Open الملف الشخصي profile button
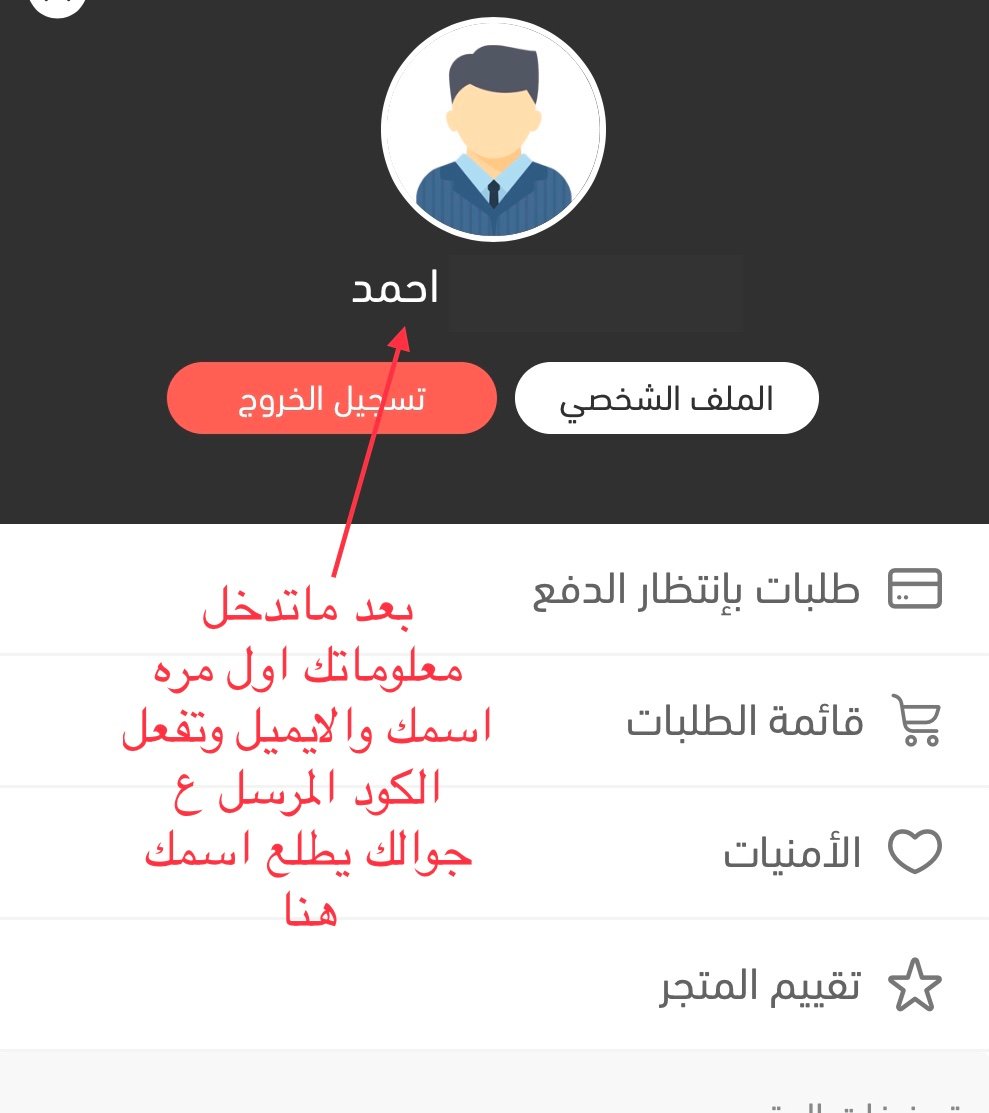 [666, 398]
